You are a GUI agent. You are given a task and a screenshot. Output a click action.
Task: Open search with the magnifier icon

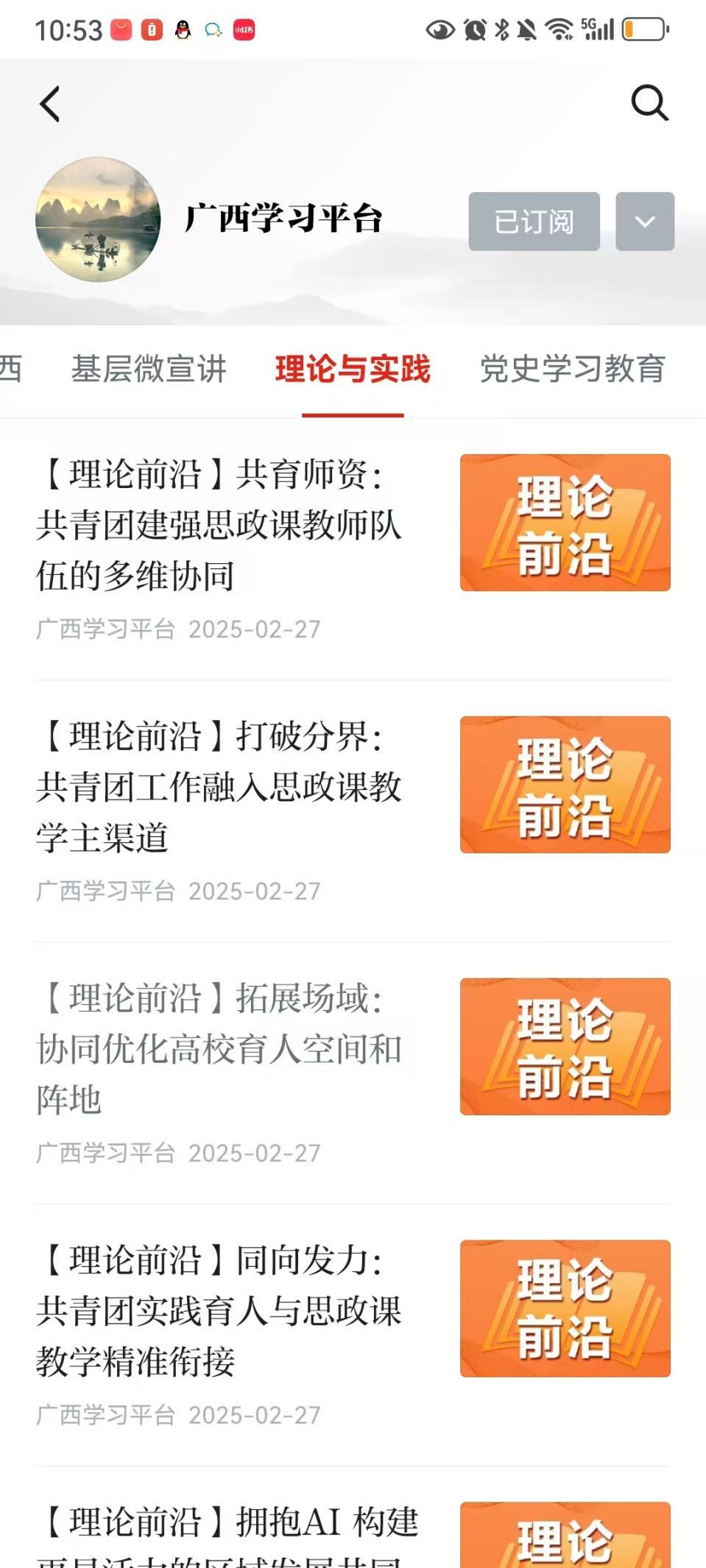649,103
